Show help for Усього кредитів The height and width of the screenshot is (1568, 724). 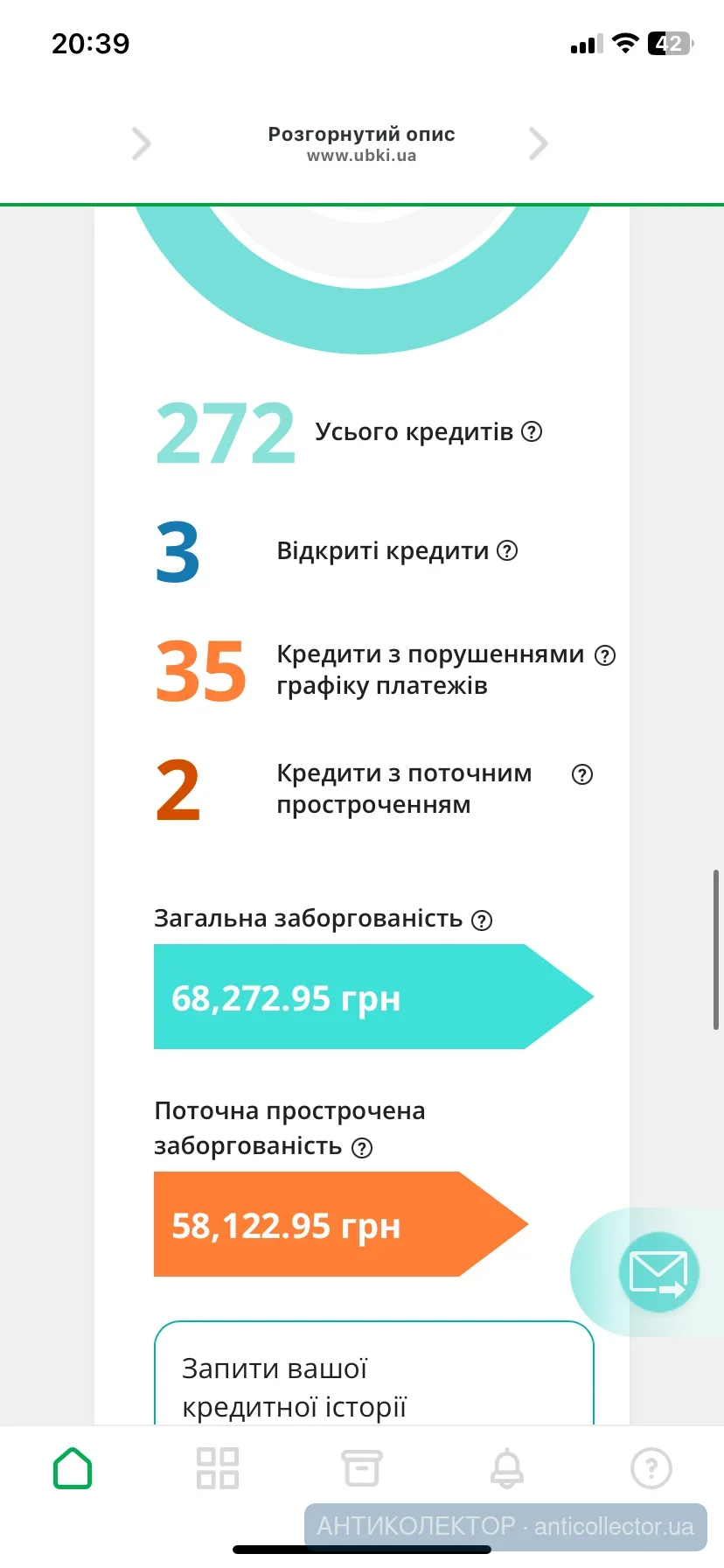tap(532, 431)
